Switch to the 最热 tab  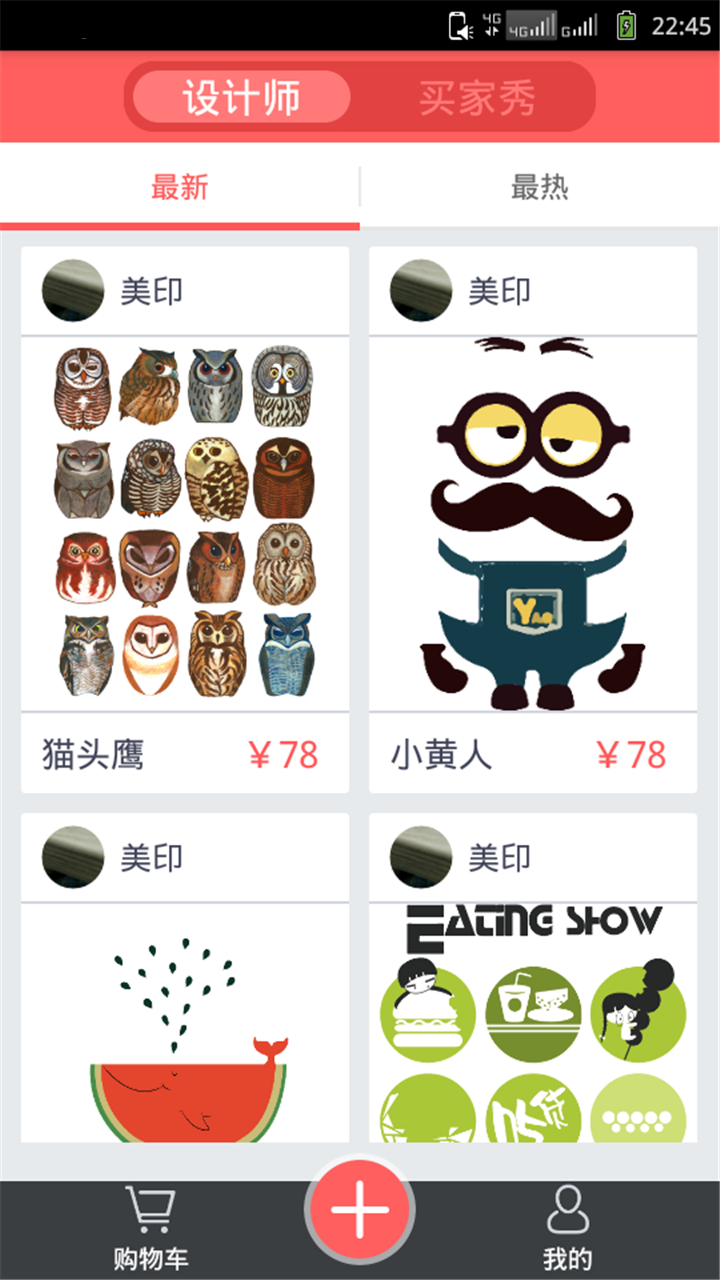pyautogui.click(x=539, y=188)
